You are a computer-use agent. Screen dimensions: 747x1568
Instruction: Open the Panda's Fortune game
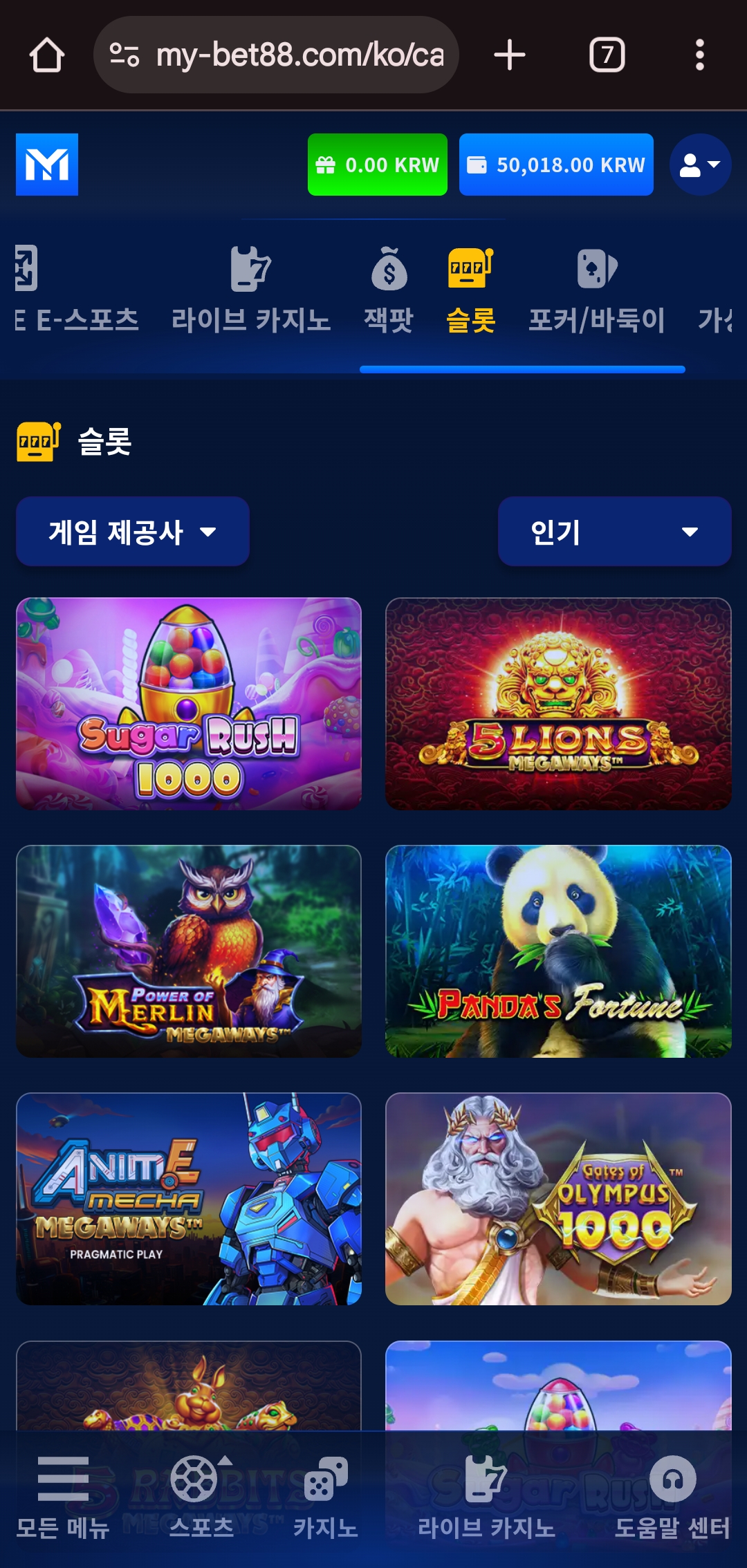click(x=558, y=951)
